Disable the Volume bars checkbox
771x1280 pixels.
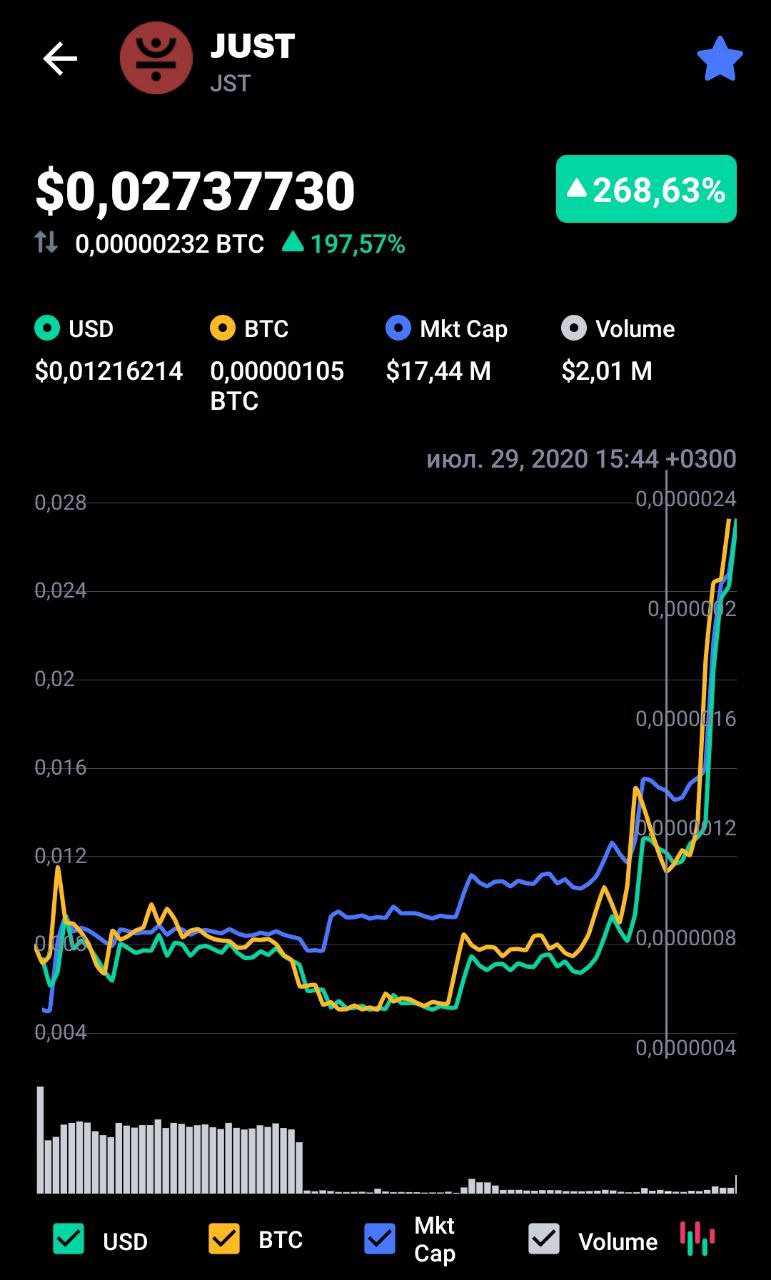544,1240
